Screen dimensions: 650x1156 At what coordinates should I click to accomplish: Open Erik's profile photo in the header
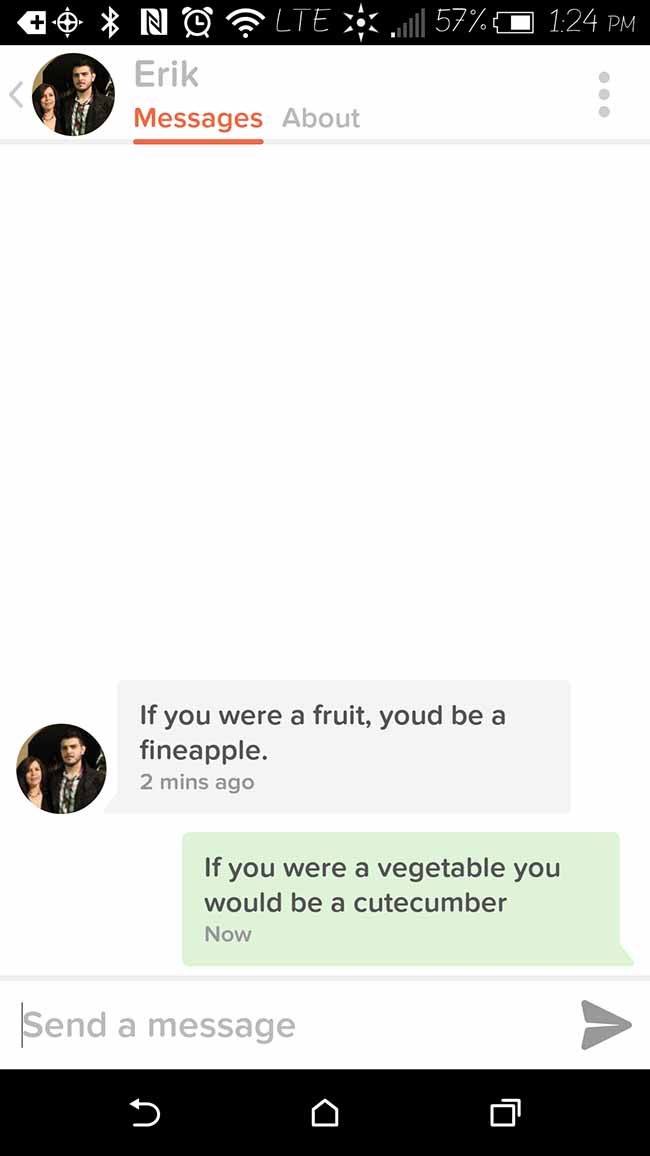(x=73, y=94)
